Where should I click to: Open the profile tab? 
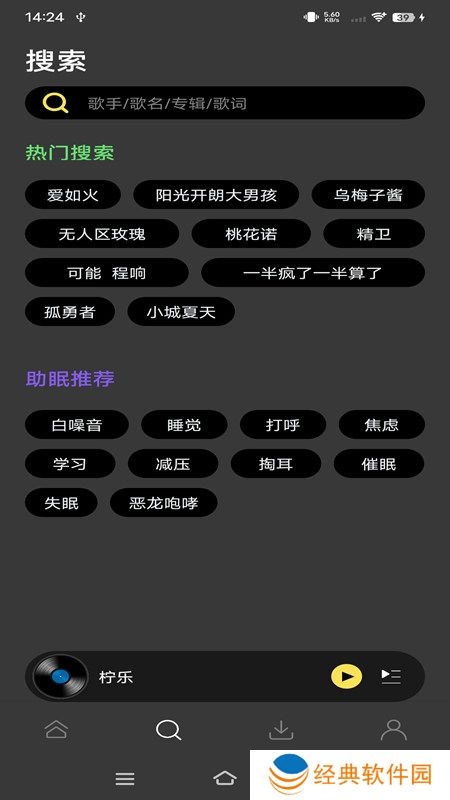pos(393,730)
